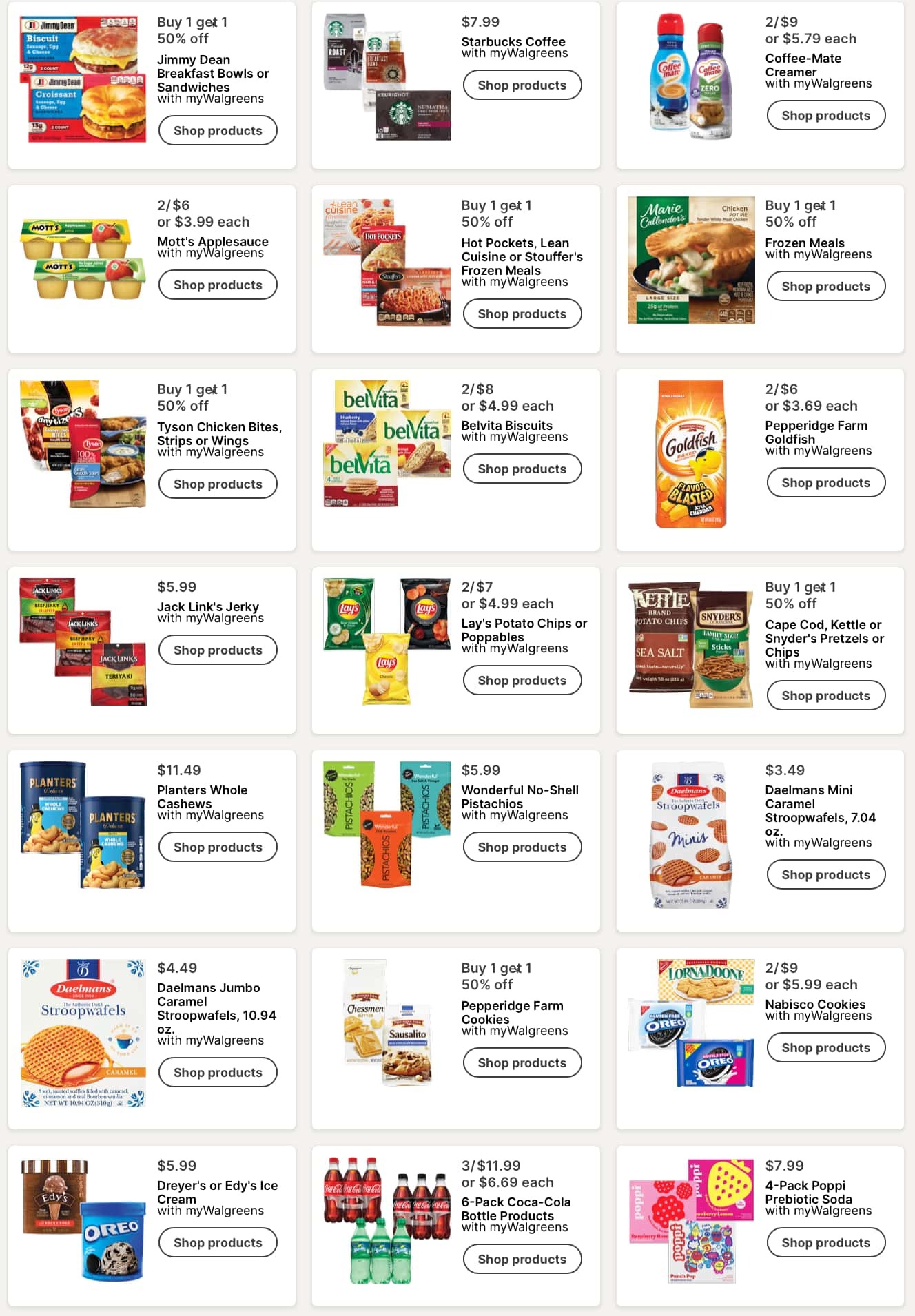This screenshot has height=1316, width=915.
Task: Shop Pepperidge Farm Cookies products
Action: click(522, 1063)
